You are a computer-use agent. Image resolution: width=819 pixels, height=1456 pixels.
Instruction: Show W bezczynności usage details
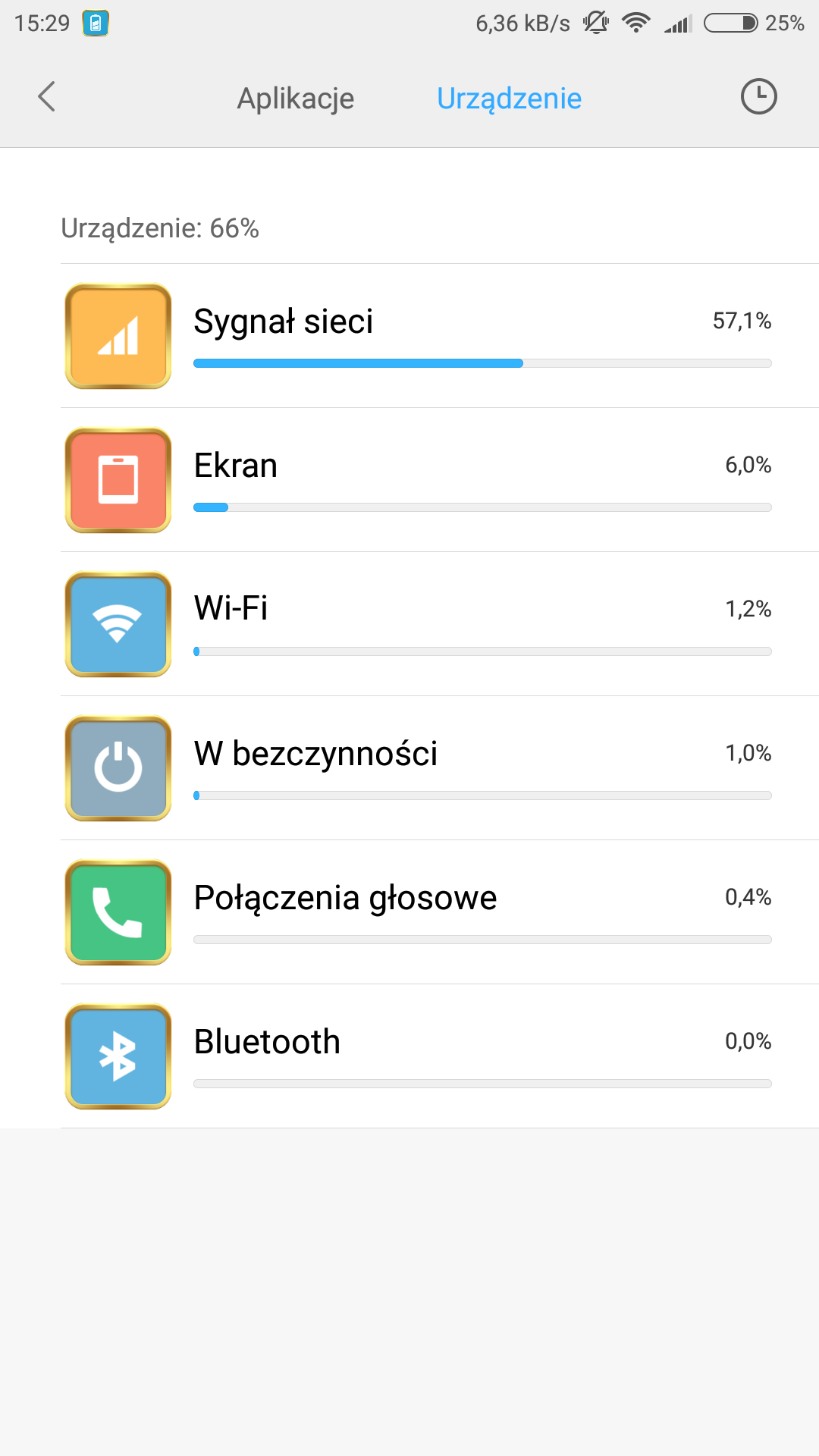[x=440, y=768]
